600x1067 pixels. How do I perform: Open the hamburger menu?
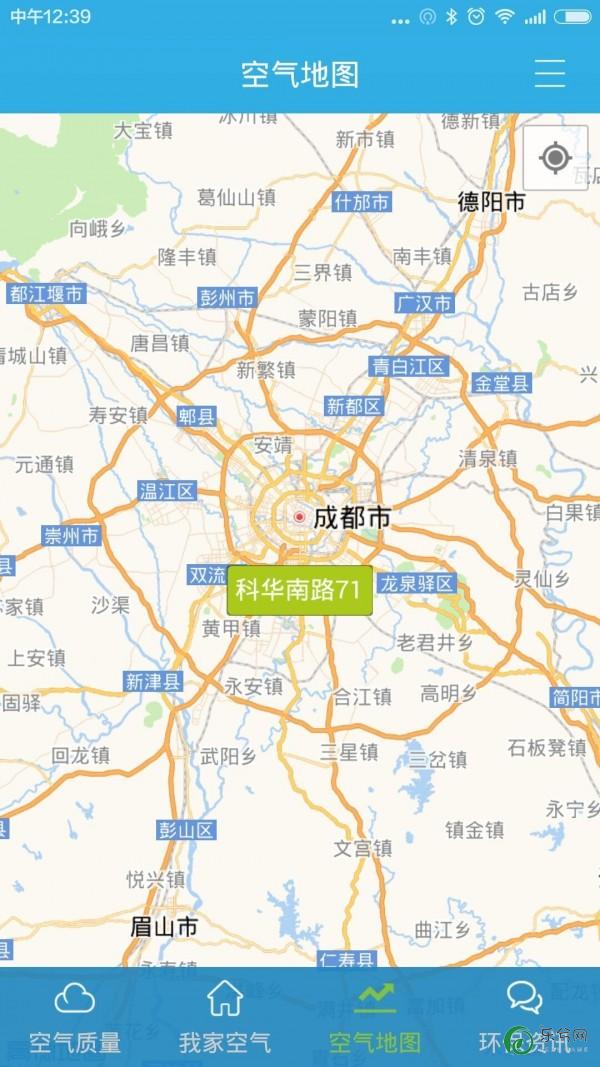(x=549, y=73)
